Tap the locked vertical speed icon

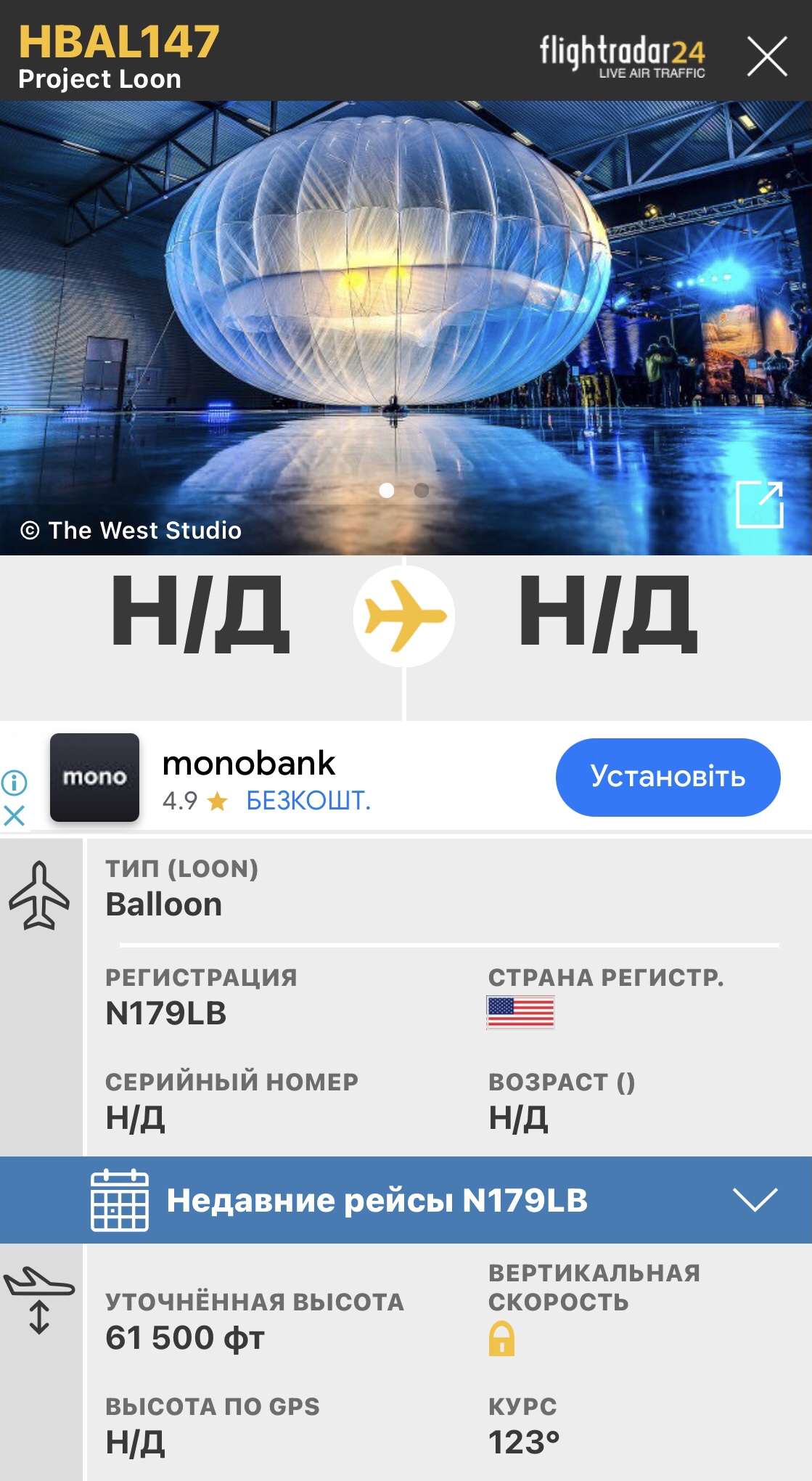point(501,1338)
